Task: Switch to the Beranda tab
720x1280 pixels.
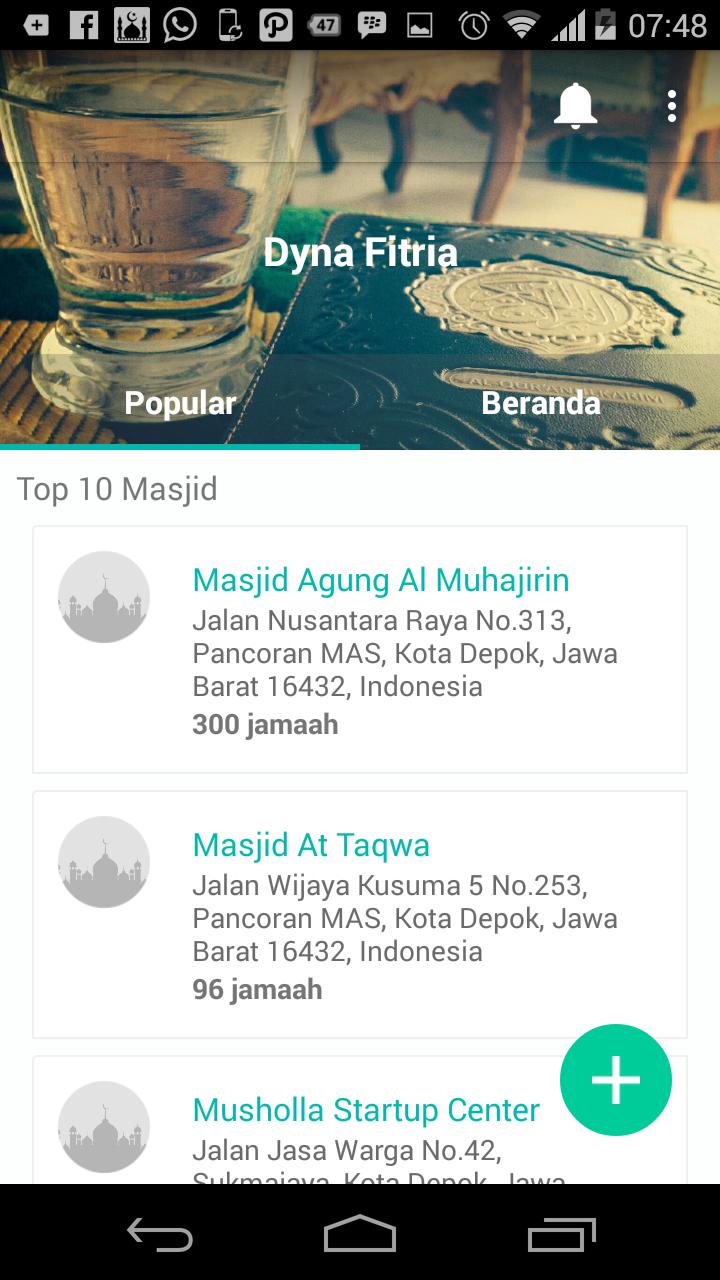Action: point(541,403)
